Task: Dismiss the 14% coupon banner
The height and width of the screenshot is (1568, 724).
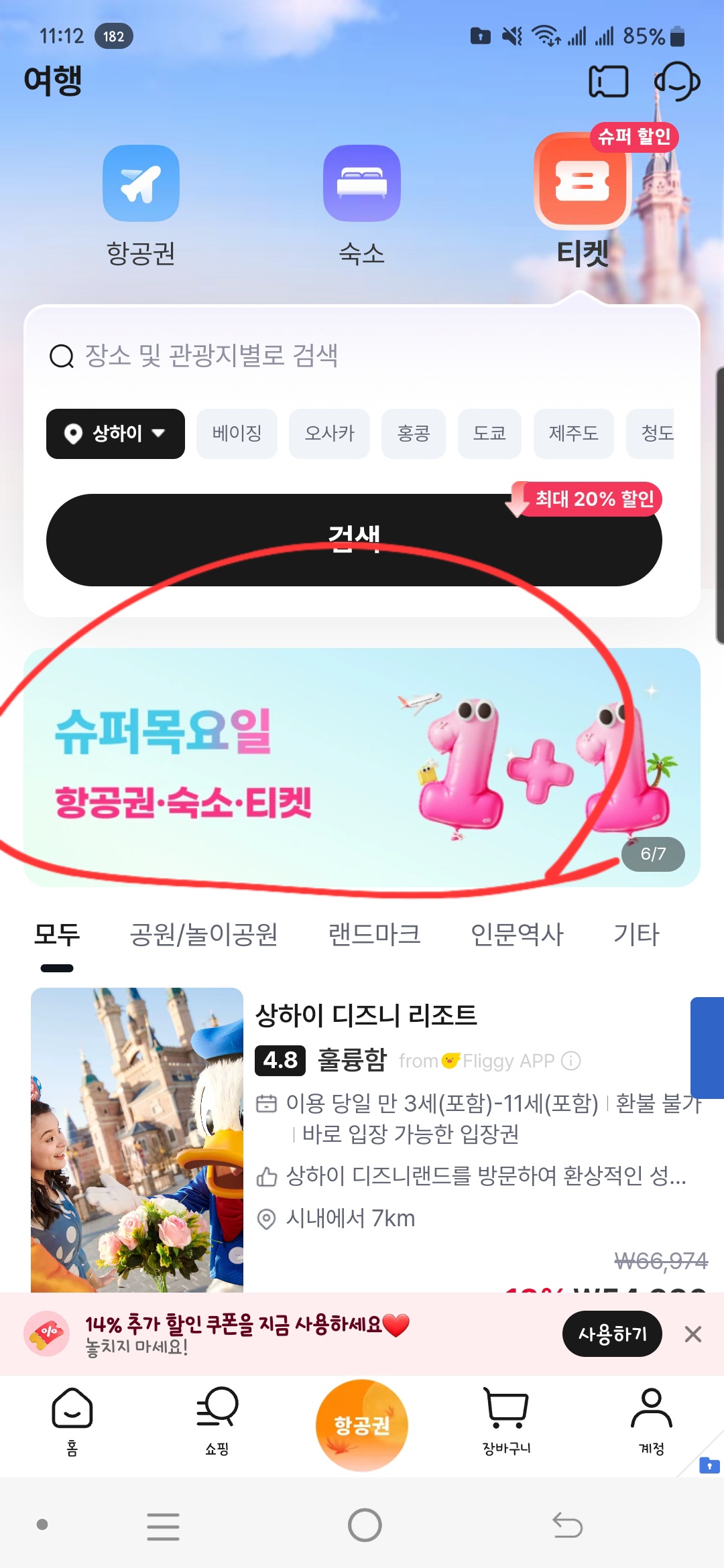Action: [693, 1334]
